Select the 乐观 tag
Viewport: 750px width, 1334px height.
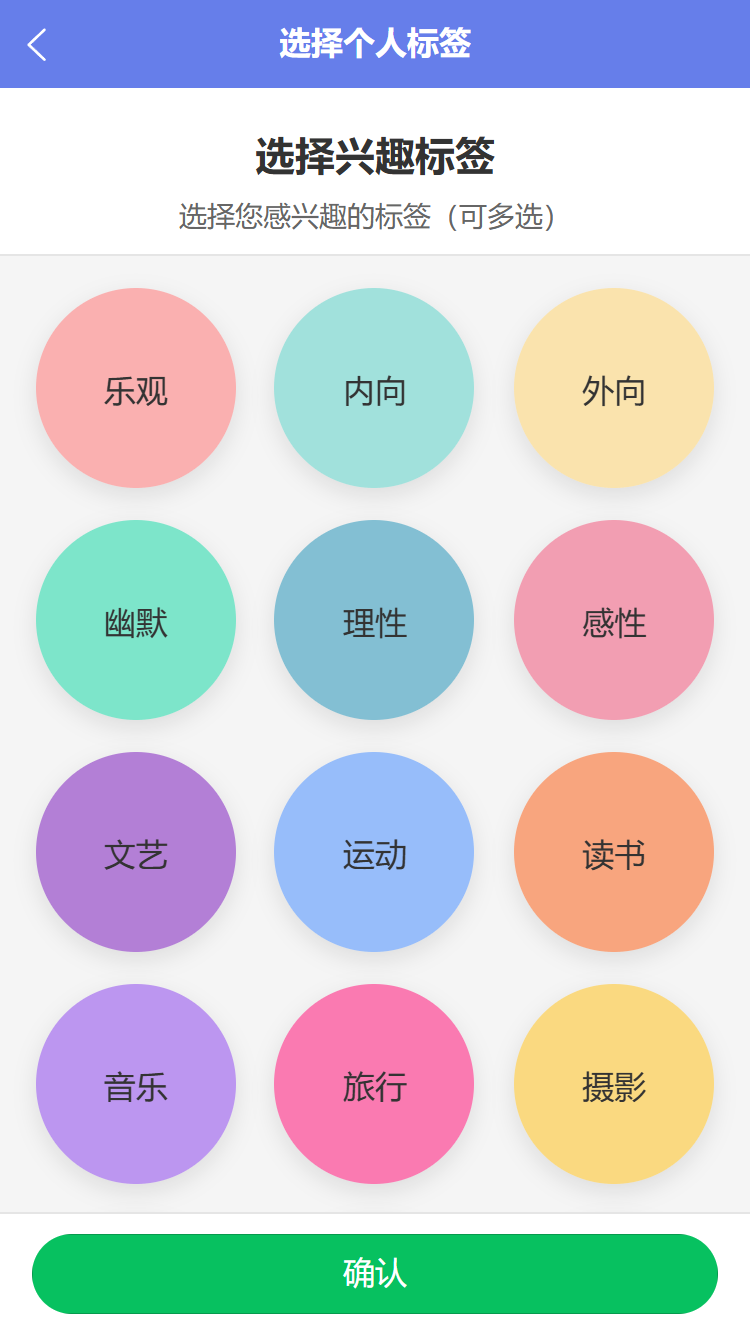pyautogui.click(x=136, y=388)
